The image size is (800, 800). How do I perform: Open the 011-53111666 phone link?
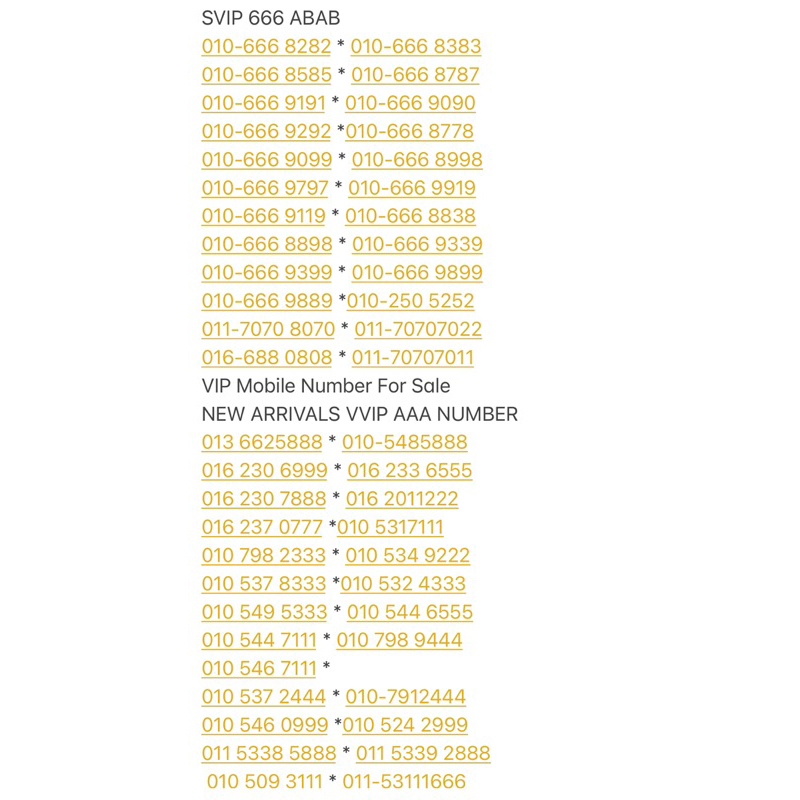pyautogui.click(x=404, y=782)
